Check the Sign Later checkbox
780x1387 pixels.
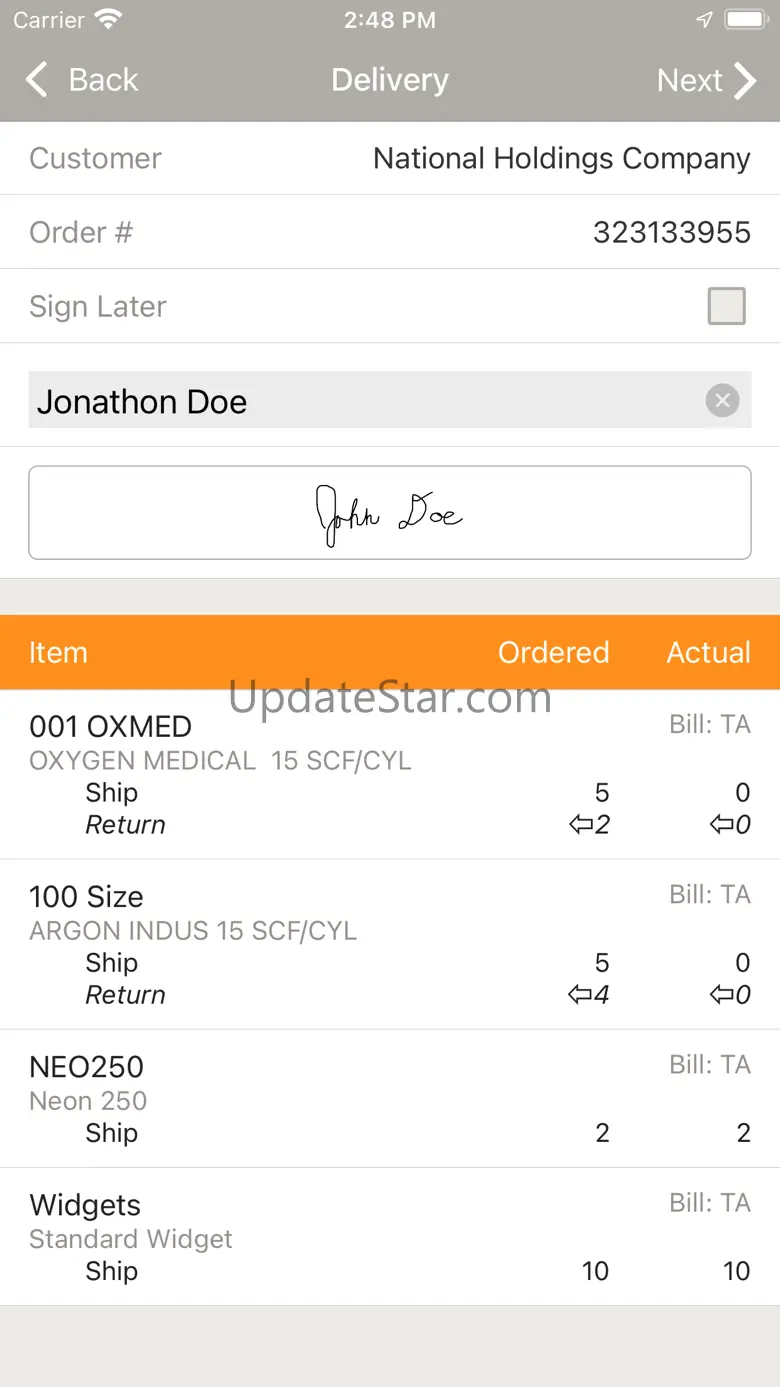726,306
